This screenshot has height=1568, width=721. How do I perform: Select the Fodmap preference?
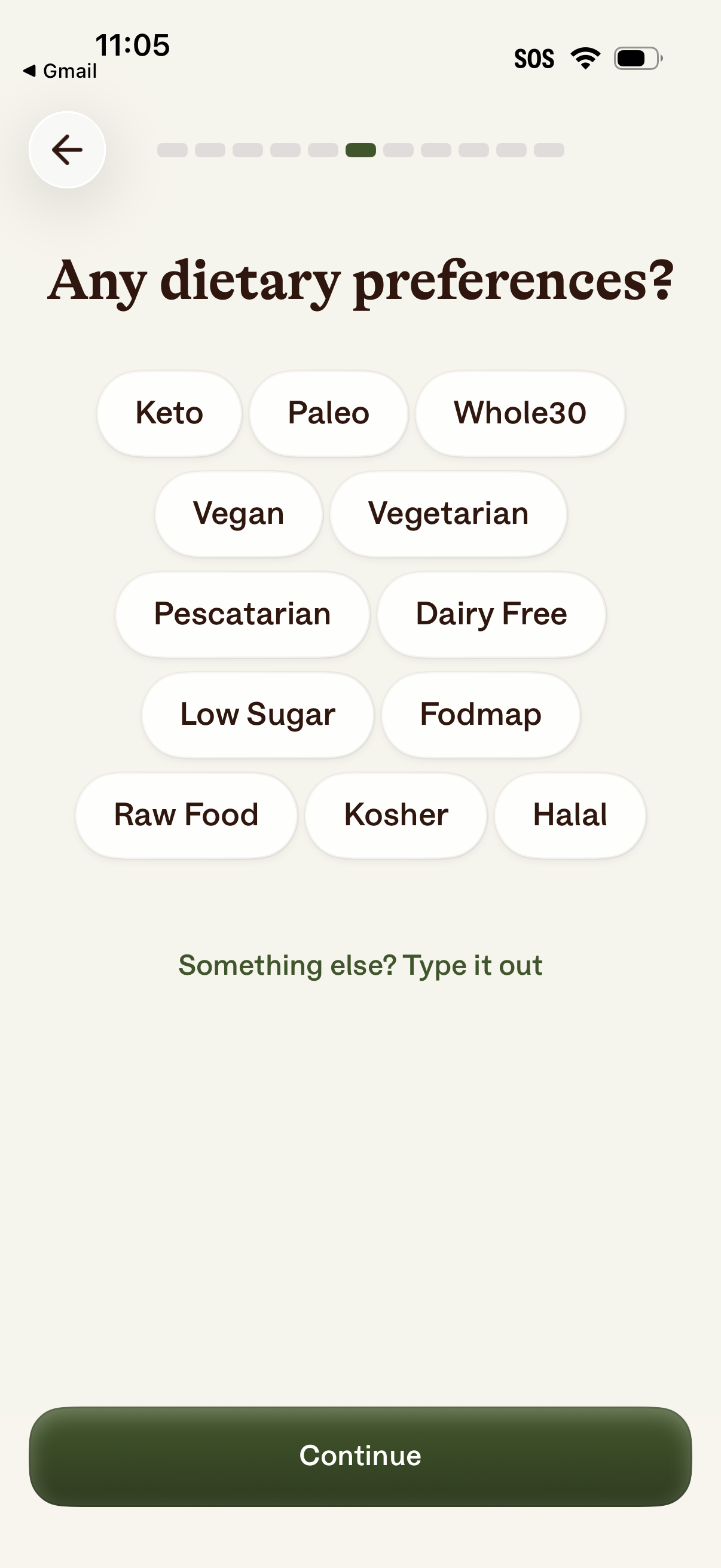[480, 715]
